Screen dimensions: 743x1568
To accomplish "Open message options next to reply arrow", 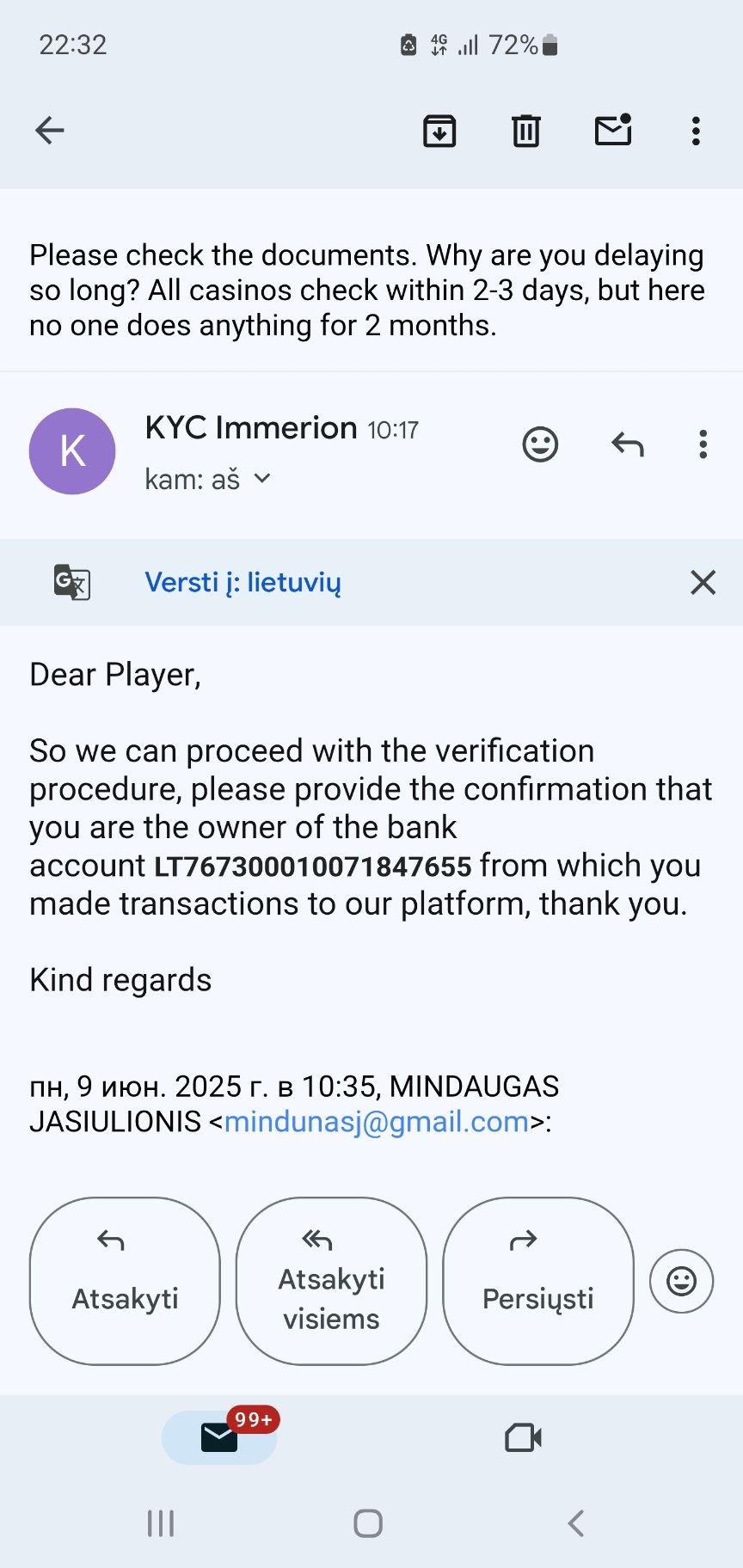I will coord(703,444).
